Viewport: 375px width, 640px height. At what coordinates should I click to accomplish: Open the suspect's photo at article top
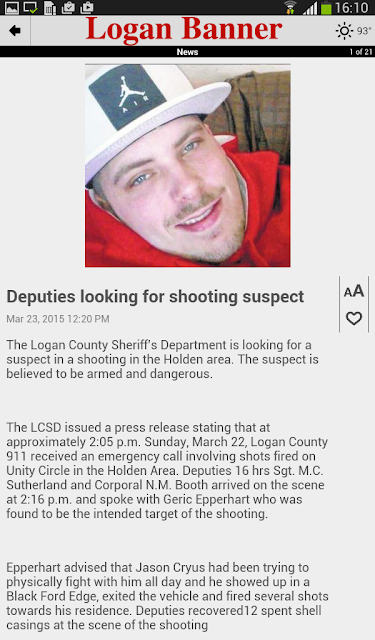point(188,165)
